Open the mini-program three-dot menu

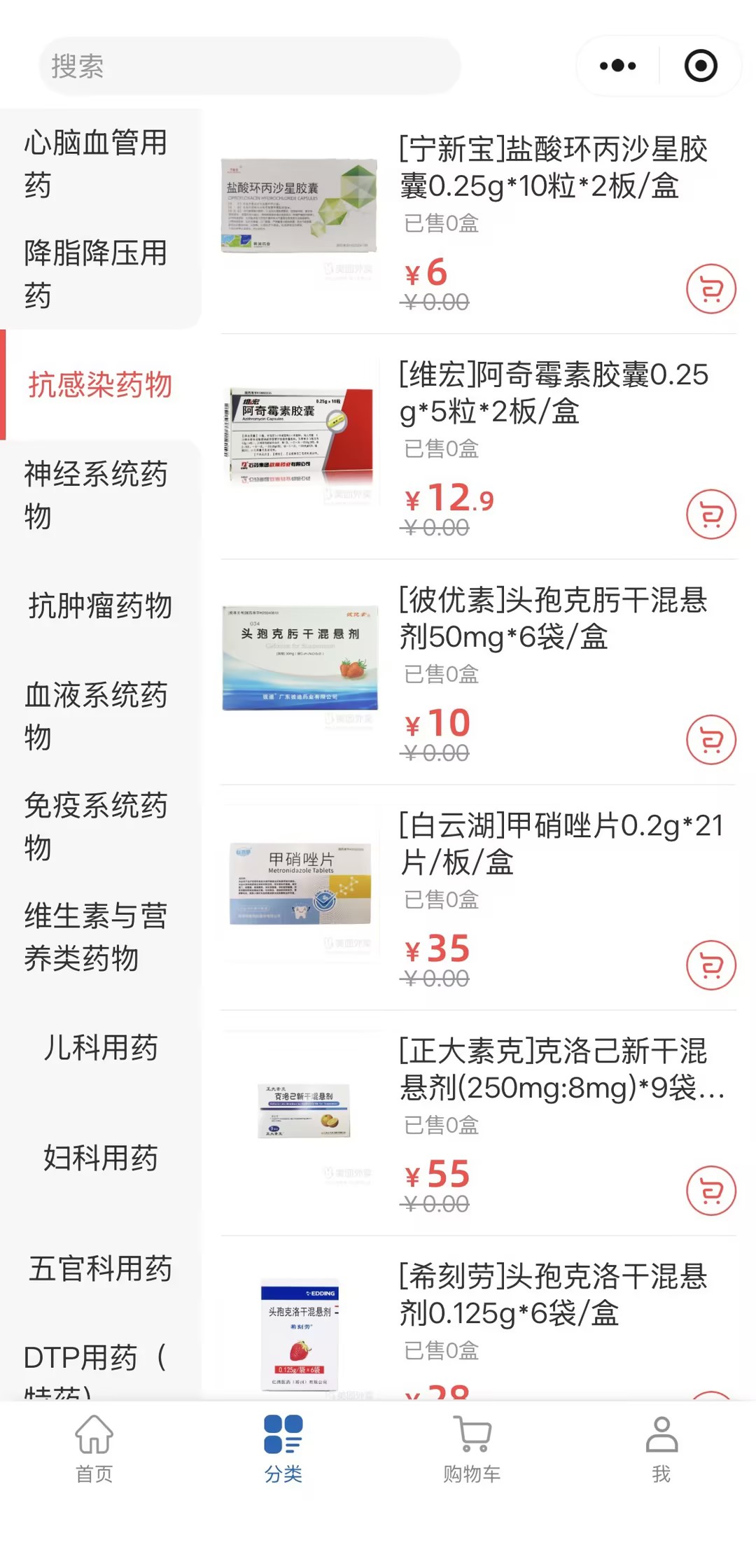[x=618, y=66]
